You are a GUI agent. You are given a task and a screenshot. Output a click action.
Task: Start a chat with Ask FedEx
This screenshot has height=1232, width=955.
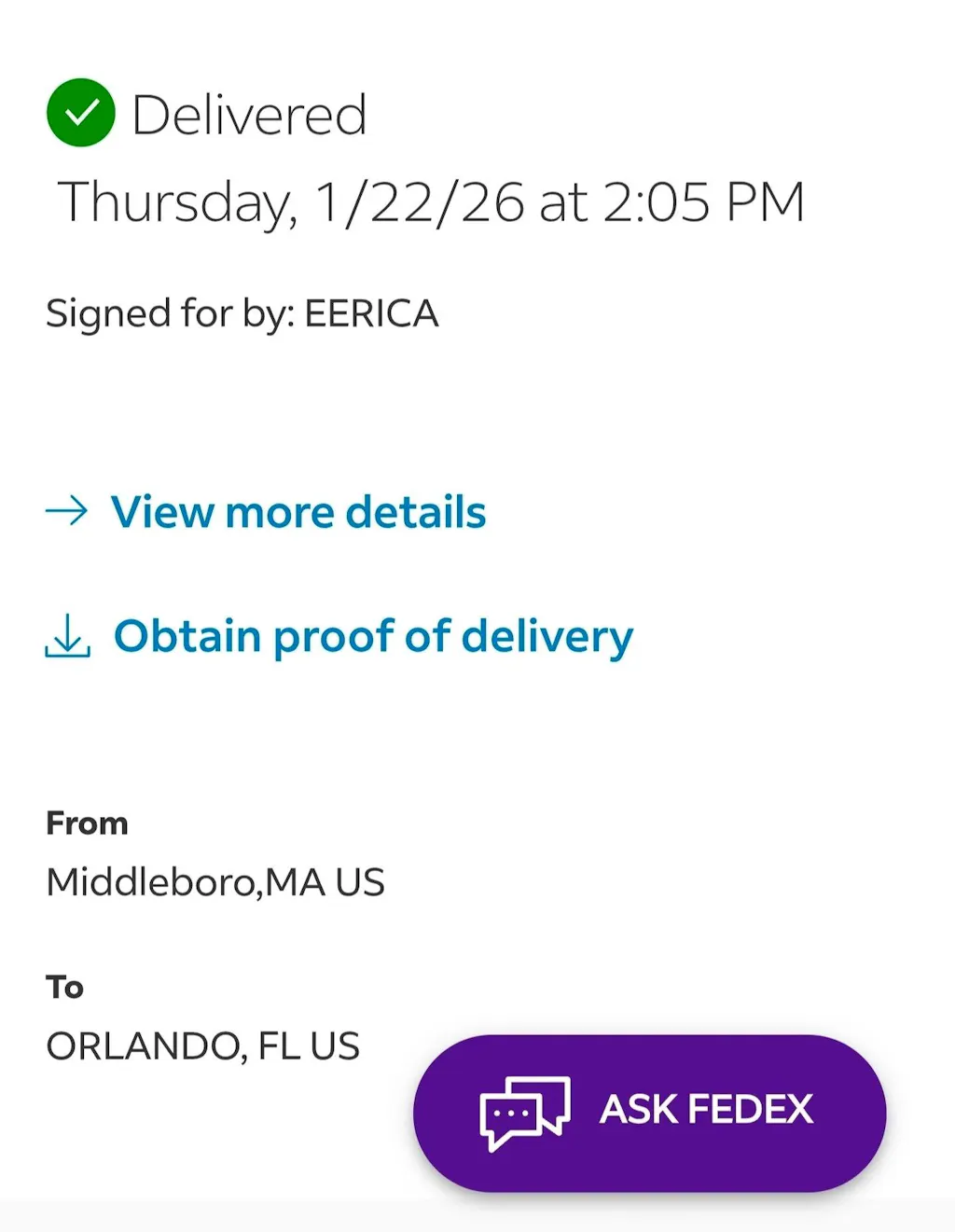[649, 1112]
